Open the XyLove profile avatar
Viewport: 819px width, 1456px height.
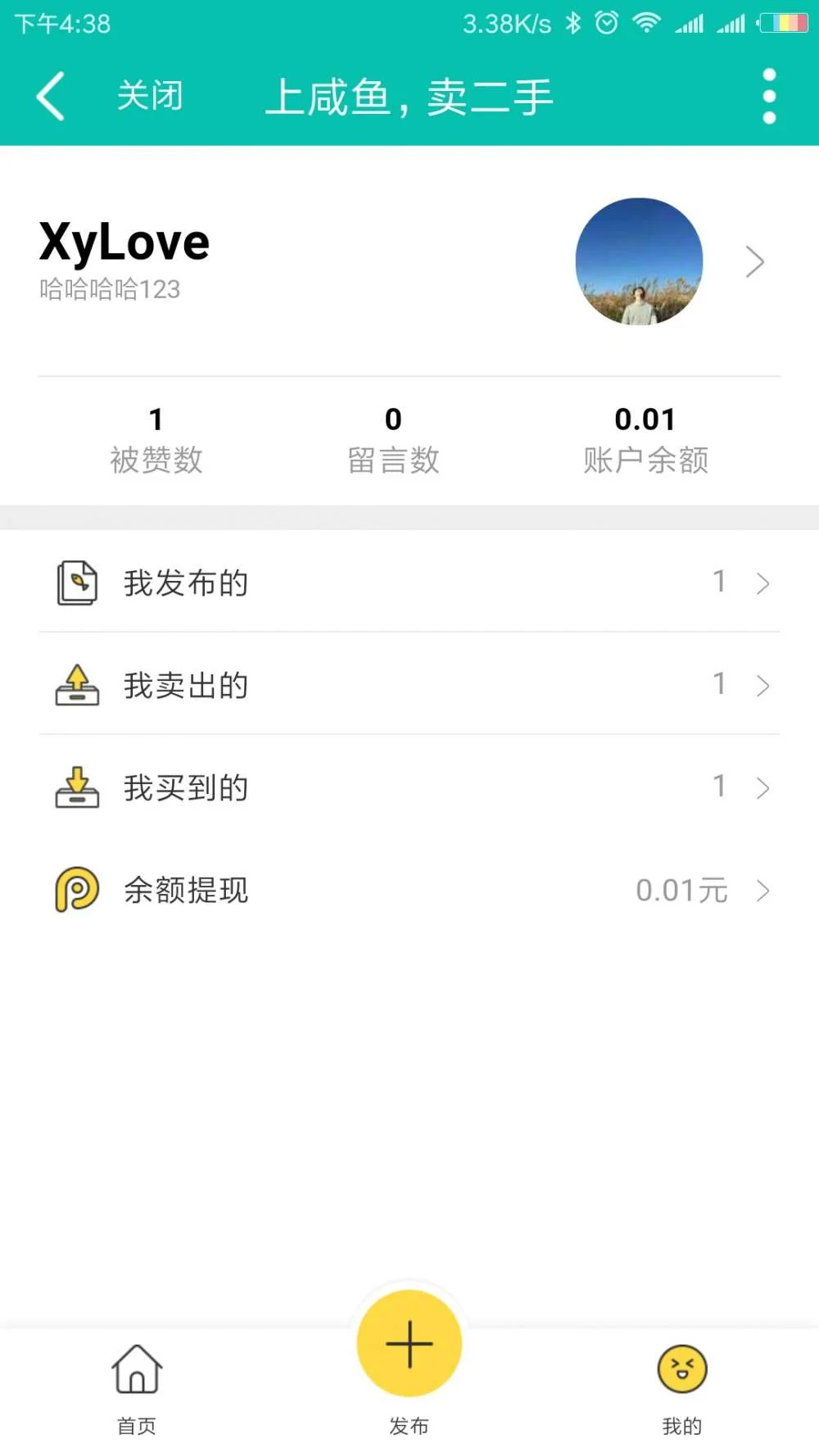pos(639,262)
